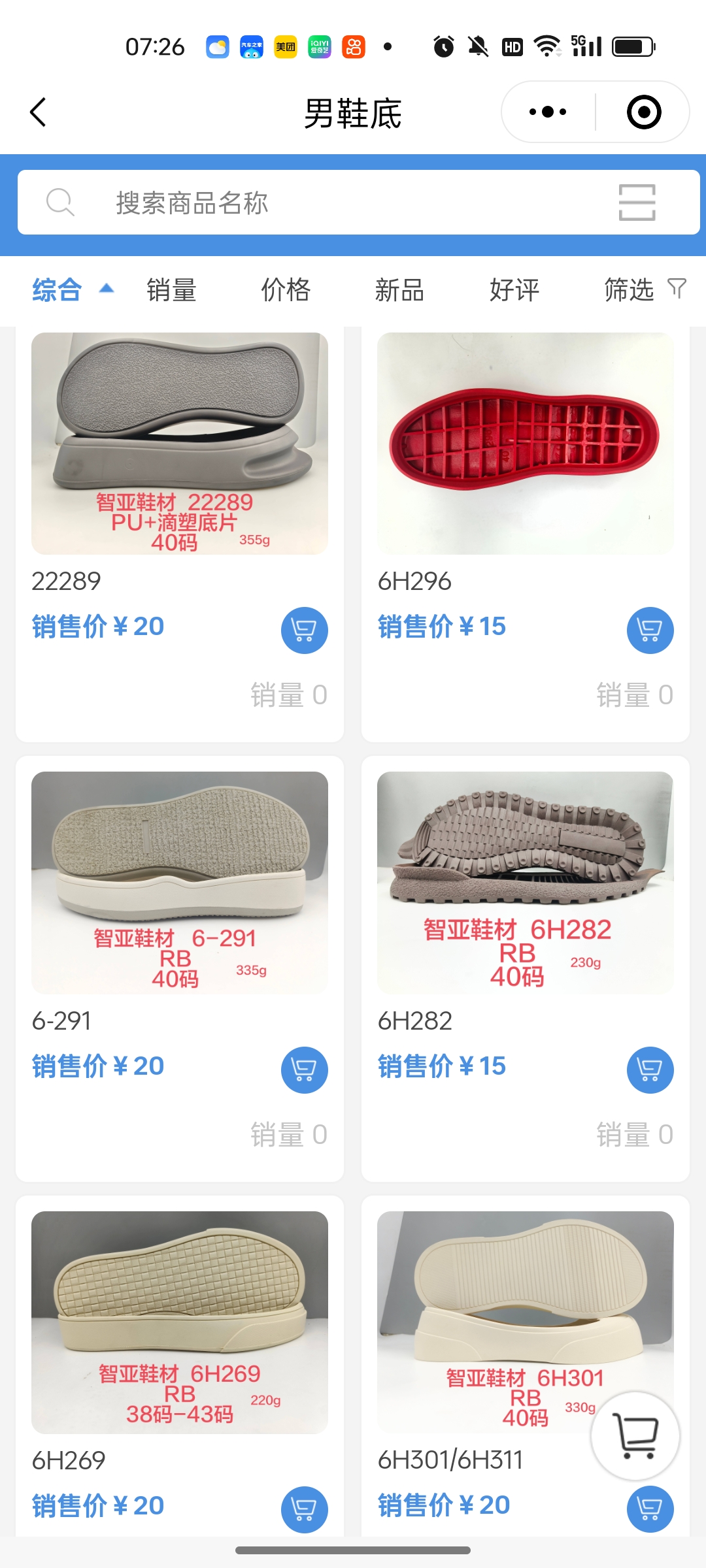Add product 22289 to cart
The height and width of the screenshot is (1568, 706).
(304, 630)
